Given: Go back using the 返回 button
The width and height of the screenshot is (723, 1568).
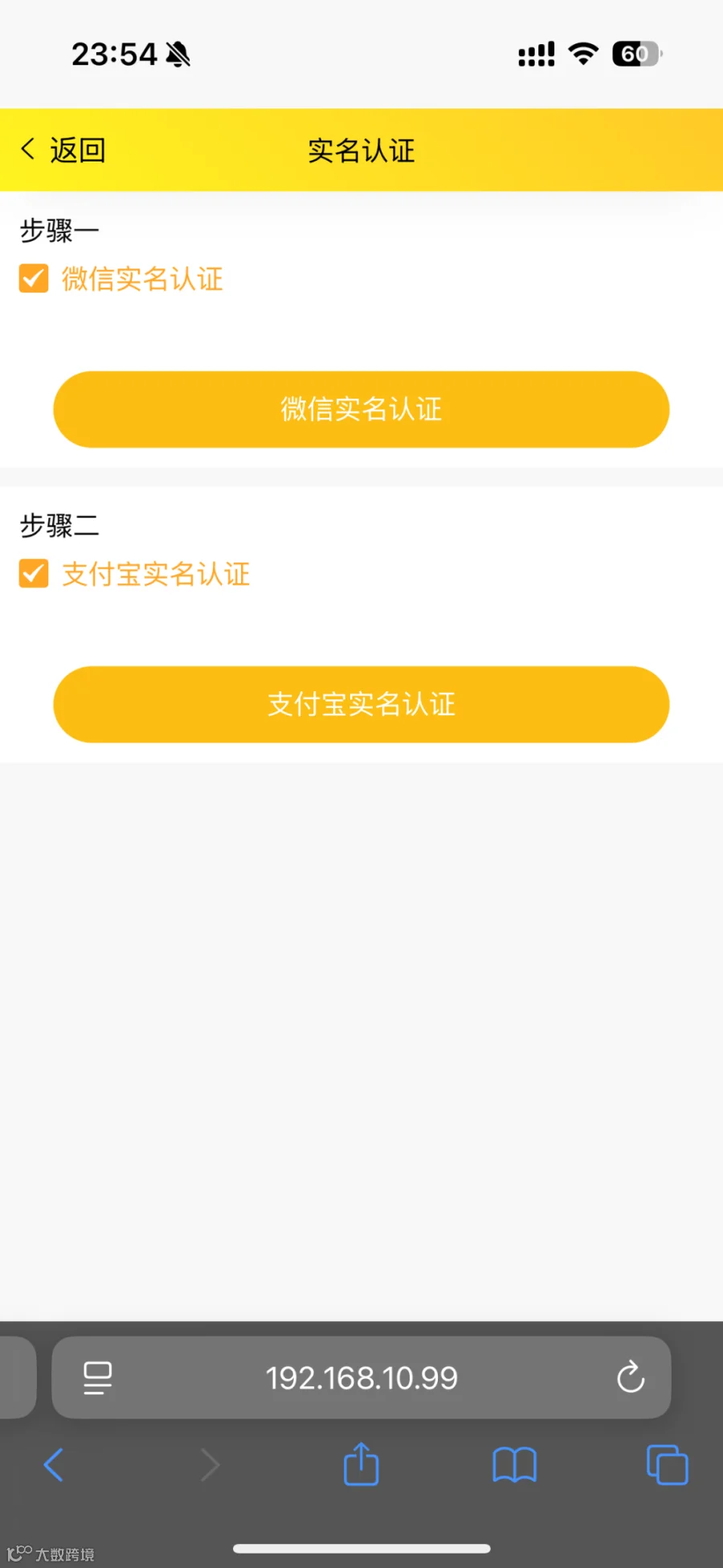Looking at the screenshot, I should [x=63, y=150].
